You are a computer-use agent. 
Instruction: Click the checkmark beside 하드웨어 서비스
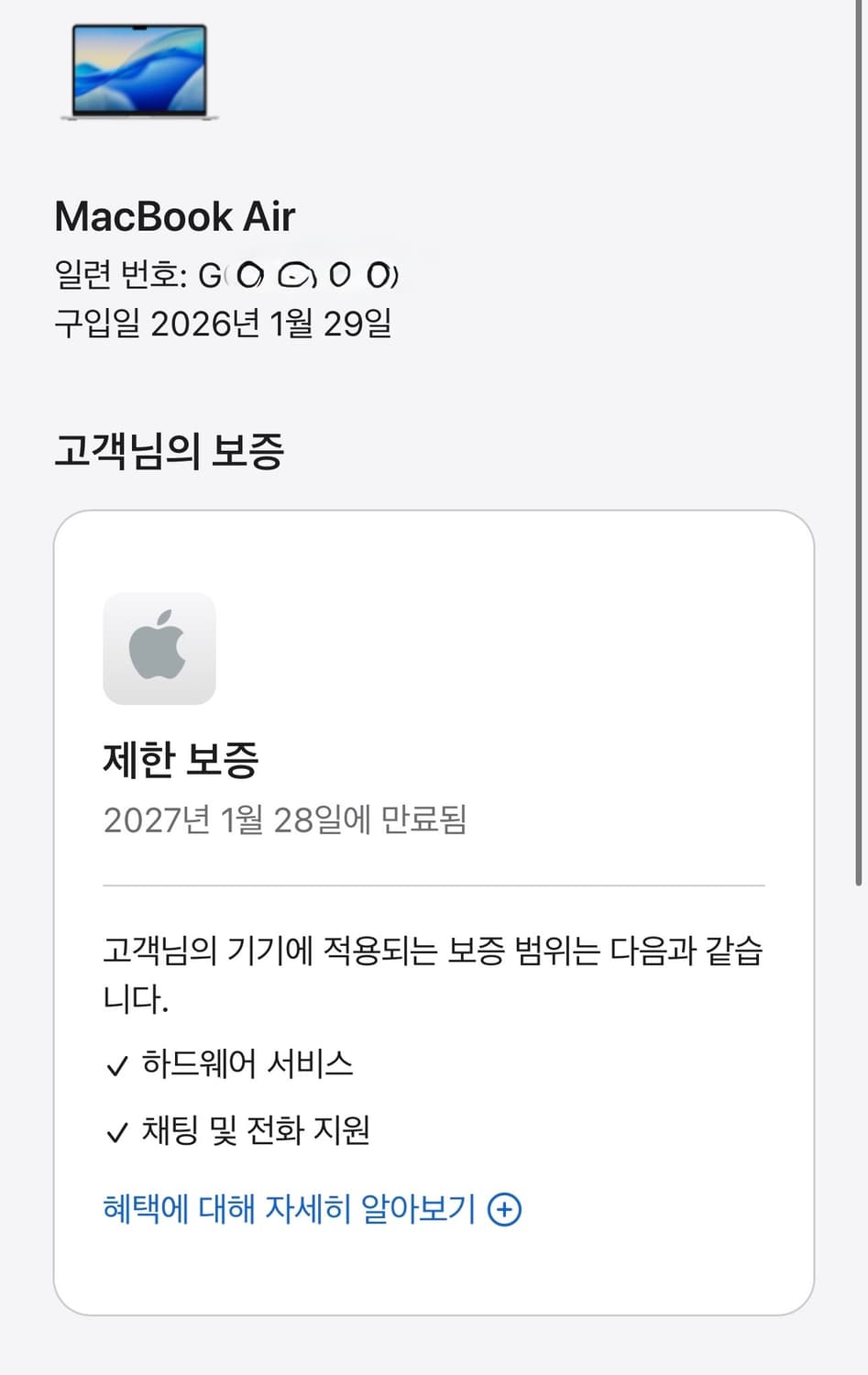coord(116,1063)
